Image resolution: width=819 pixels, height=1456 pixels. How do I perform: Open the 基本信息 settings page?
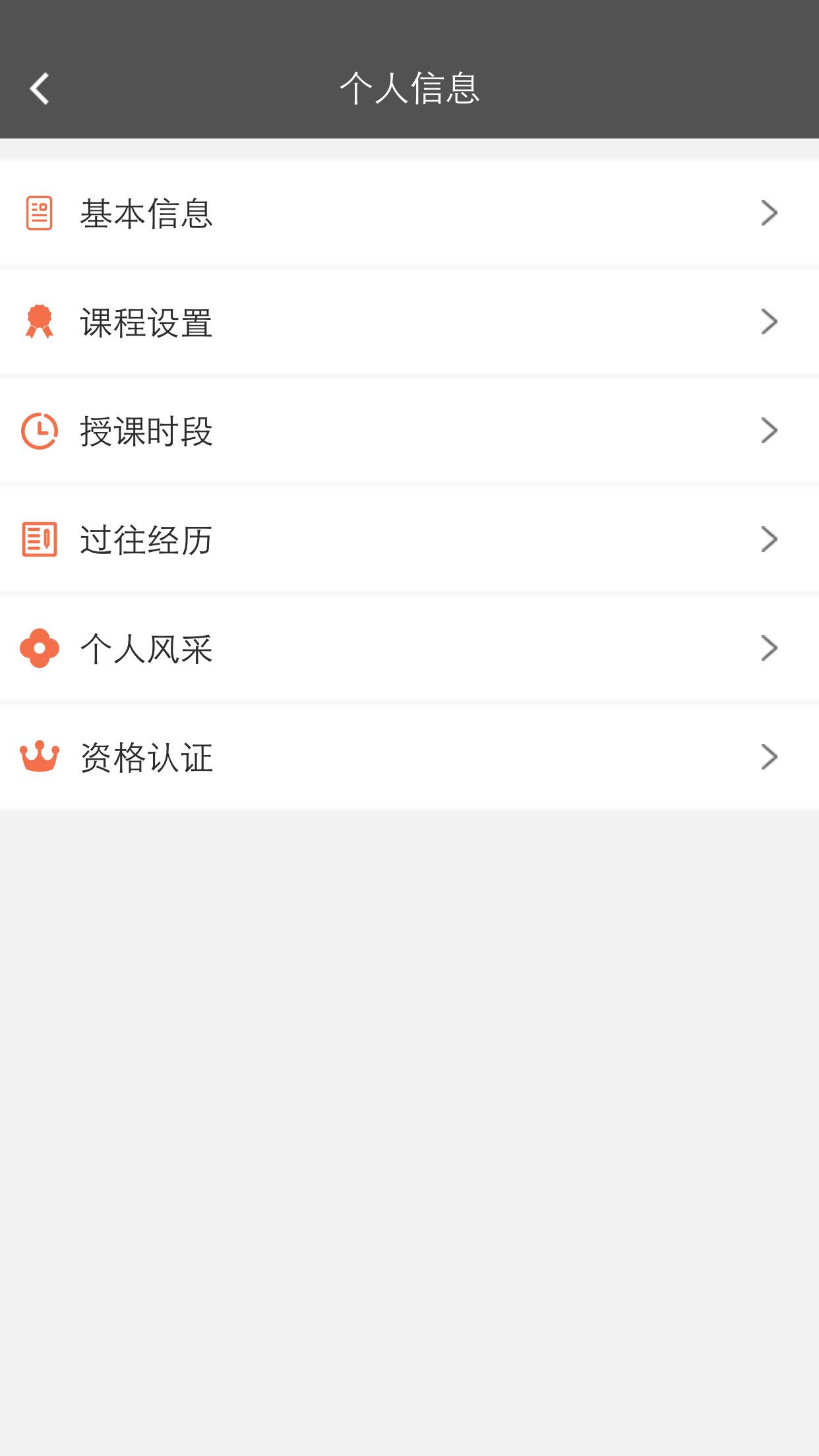[409, 212]
